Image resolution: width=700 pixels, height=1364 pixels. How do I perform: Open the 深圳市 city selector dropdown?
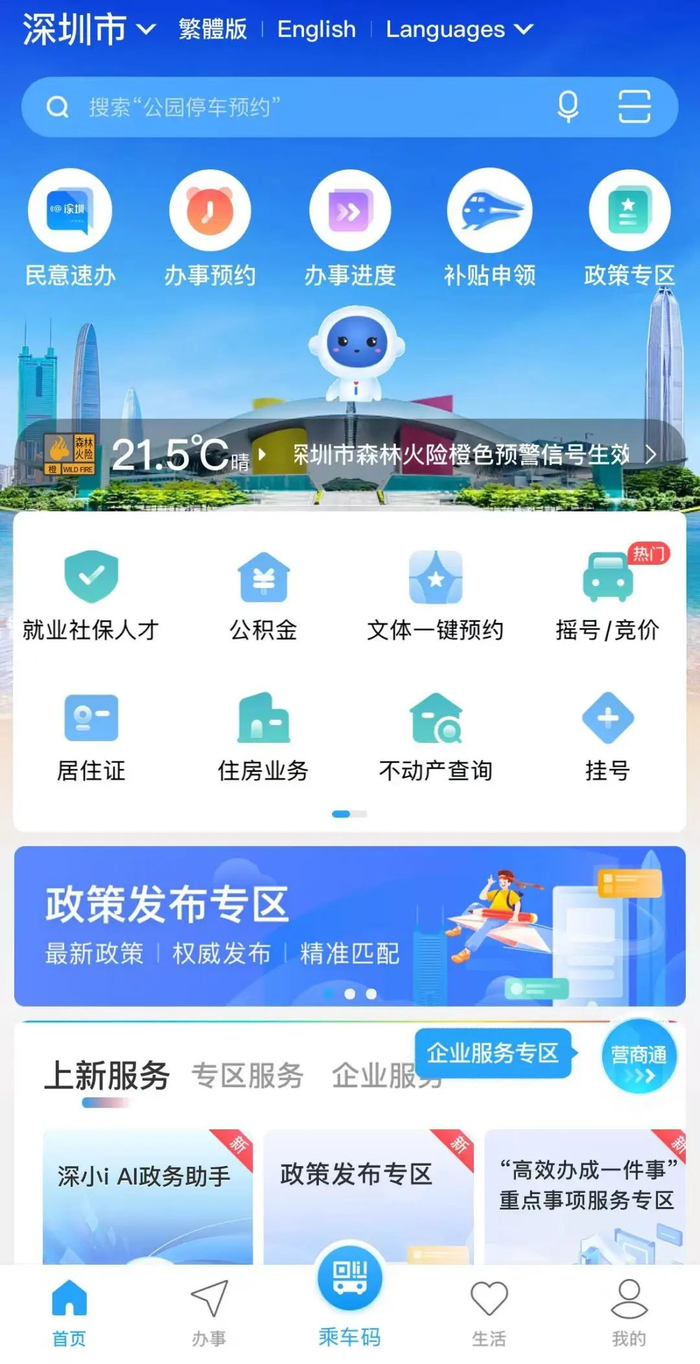[x=89, y=29]
